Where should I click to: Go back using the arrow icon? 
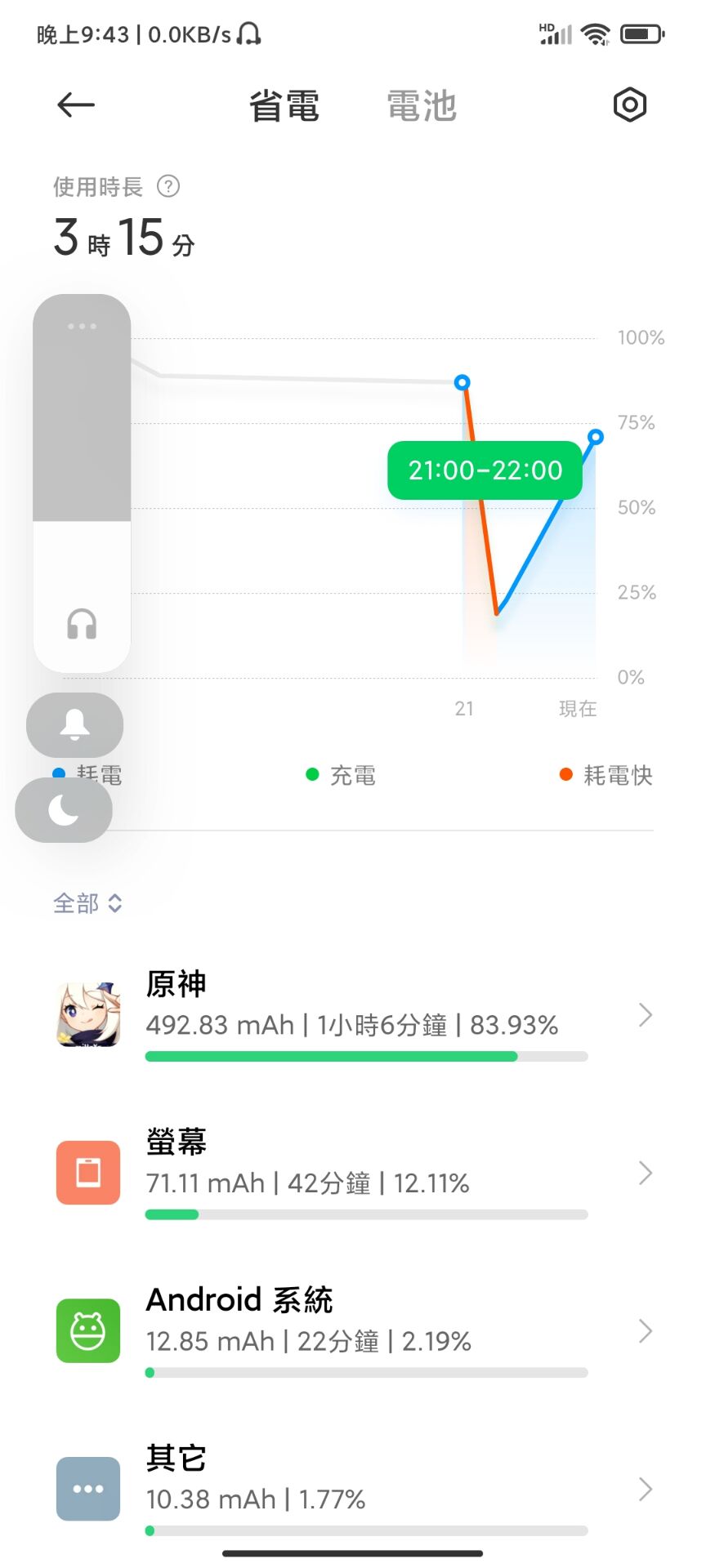(76, 105)
